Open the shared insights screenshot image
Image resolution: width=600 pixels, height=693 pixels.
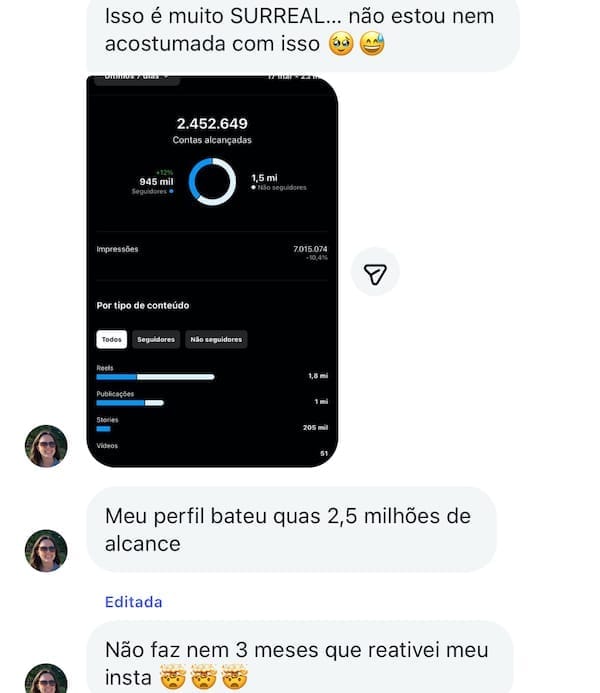tap(212, 270)
